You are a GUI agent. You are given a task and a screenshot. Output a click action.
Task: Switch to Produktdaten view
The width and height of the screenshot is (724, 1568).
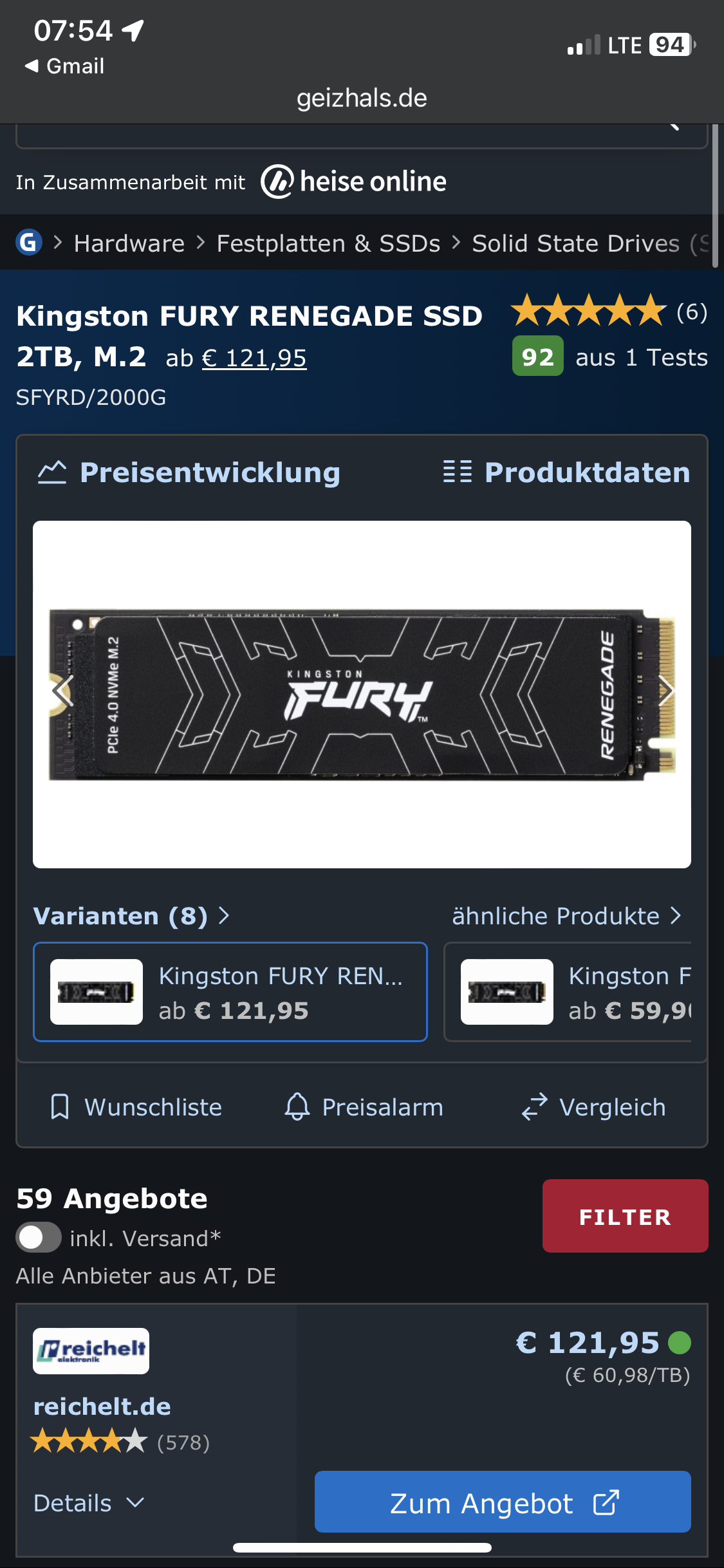tap(566, 472)
